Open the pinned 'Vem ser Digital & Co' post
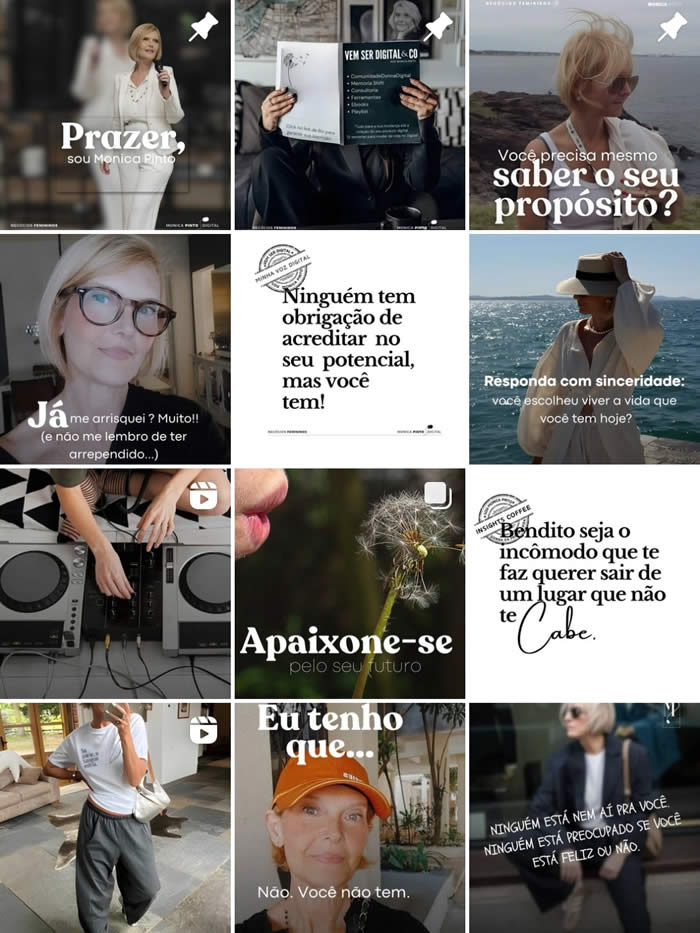The height and width of the screenshot is (933, 700). (x=349, y=115)
